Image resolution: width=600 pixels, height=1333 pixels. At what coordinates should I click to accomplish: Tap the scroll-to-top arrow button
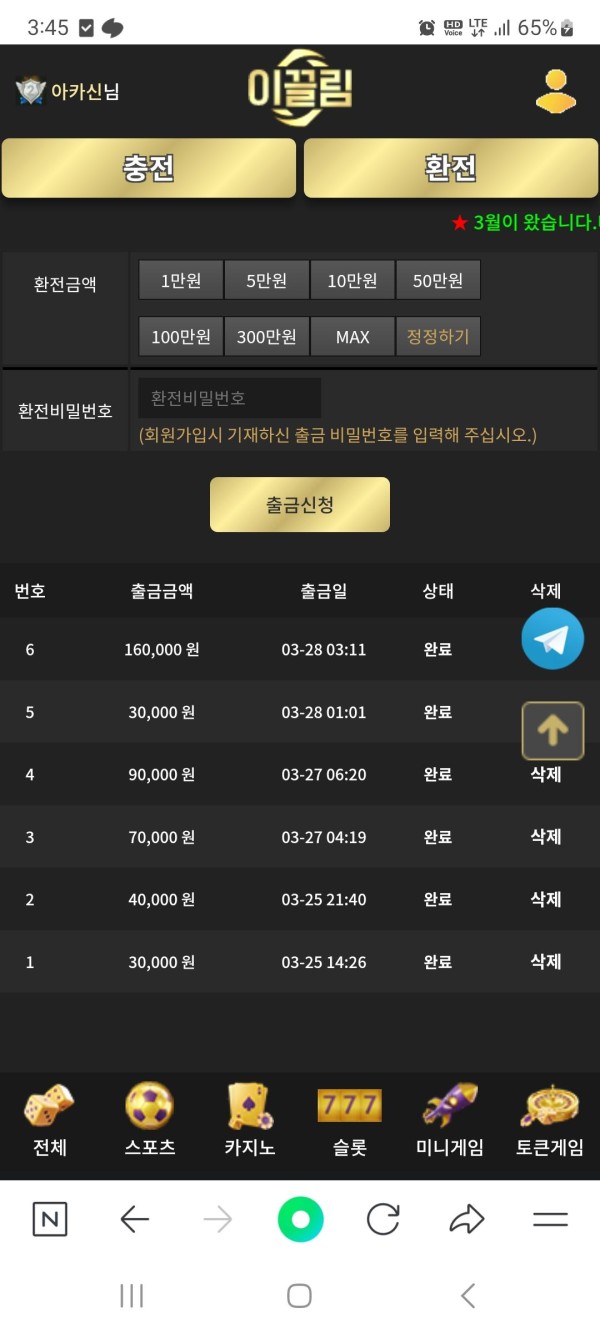tap(552, 731)
